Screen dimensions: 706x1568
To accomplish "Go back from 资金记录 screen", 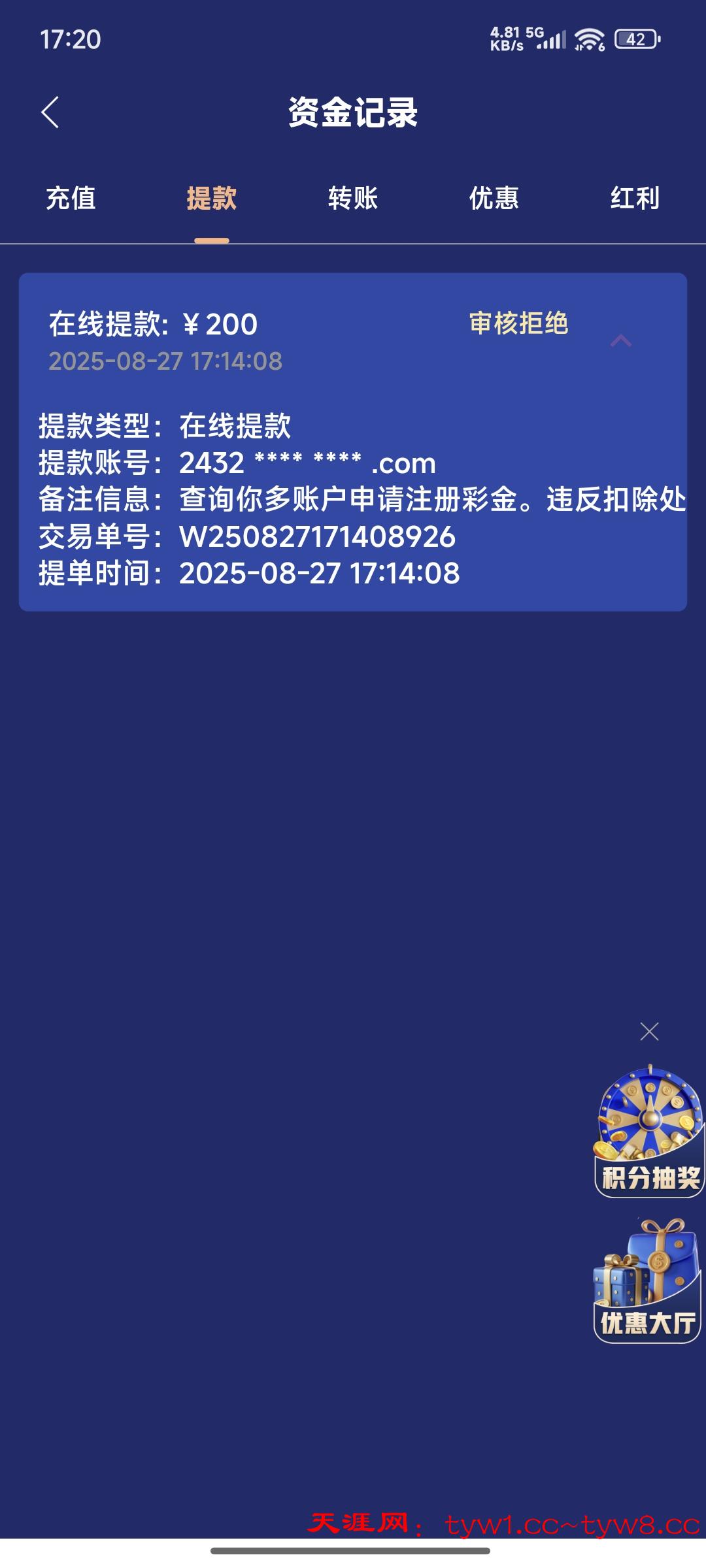I will point(50,112).
